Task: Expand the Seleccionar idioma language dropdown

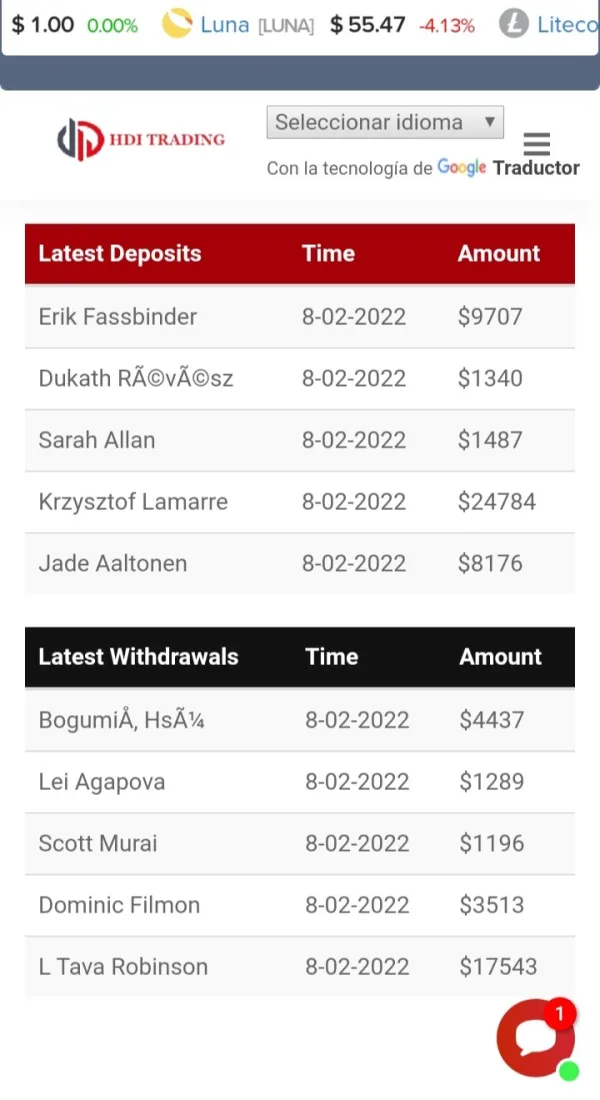Action: pos(385,123)
